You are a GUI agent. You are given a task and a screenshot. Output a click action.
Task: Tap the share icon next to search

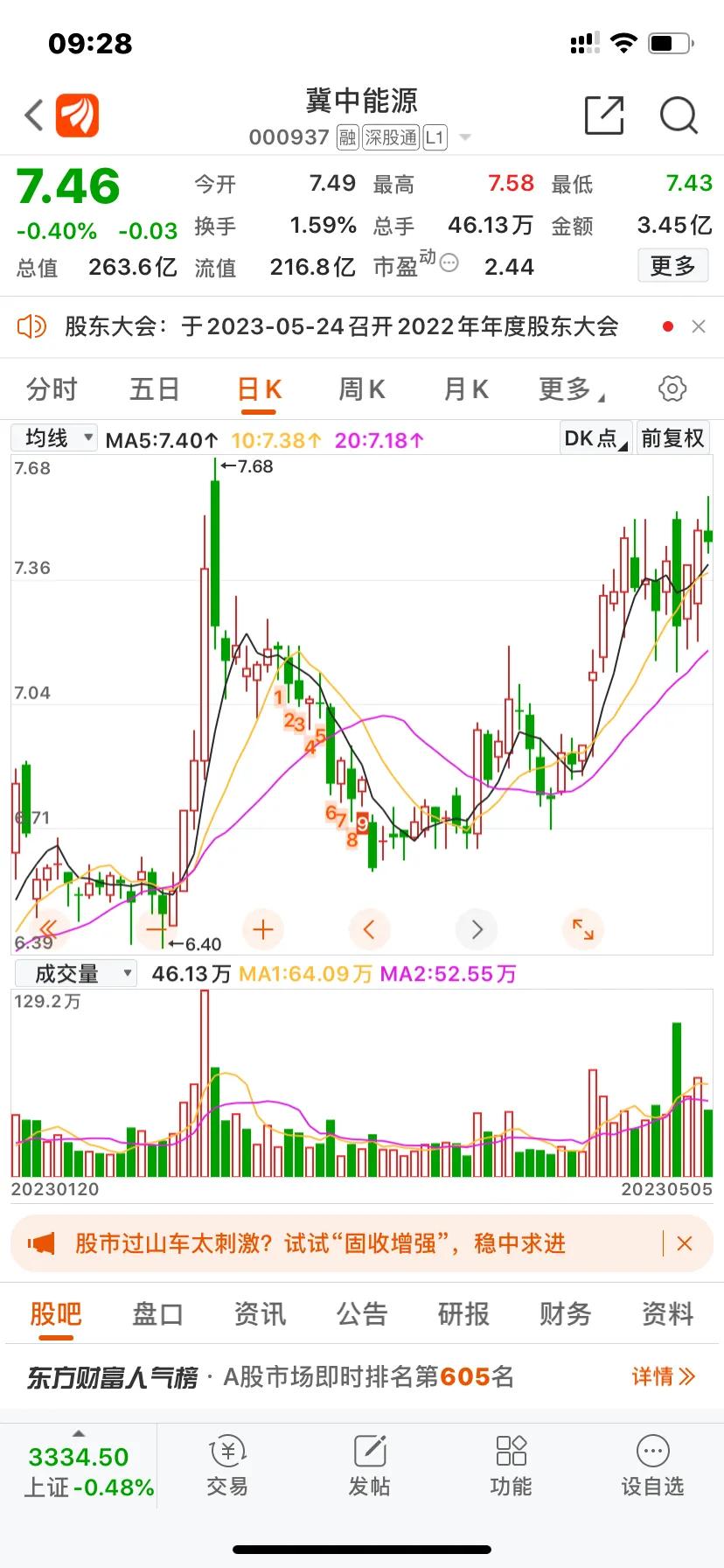[603, 115]
